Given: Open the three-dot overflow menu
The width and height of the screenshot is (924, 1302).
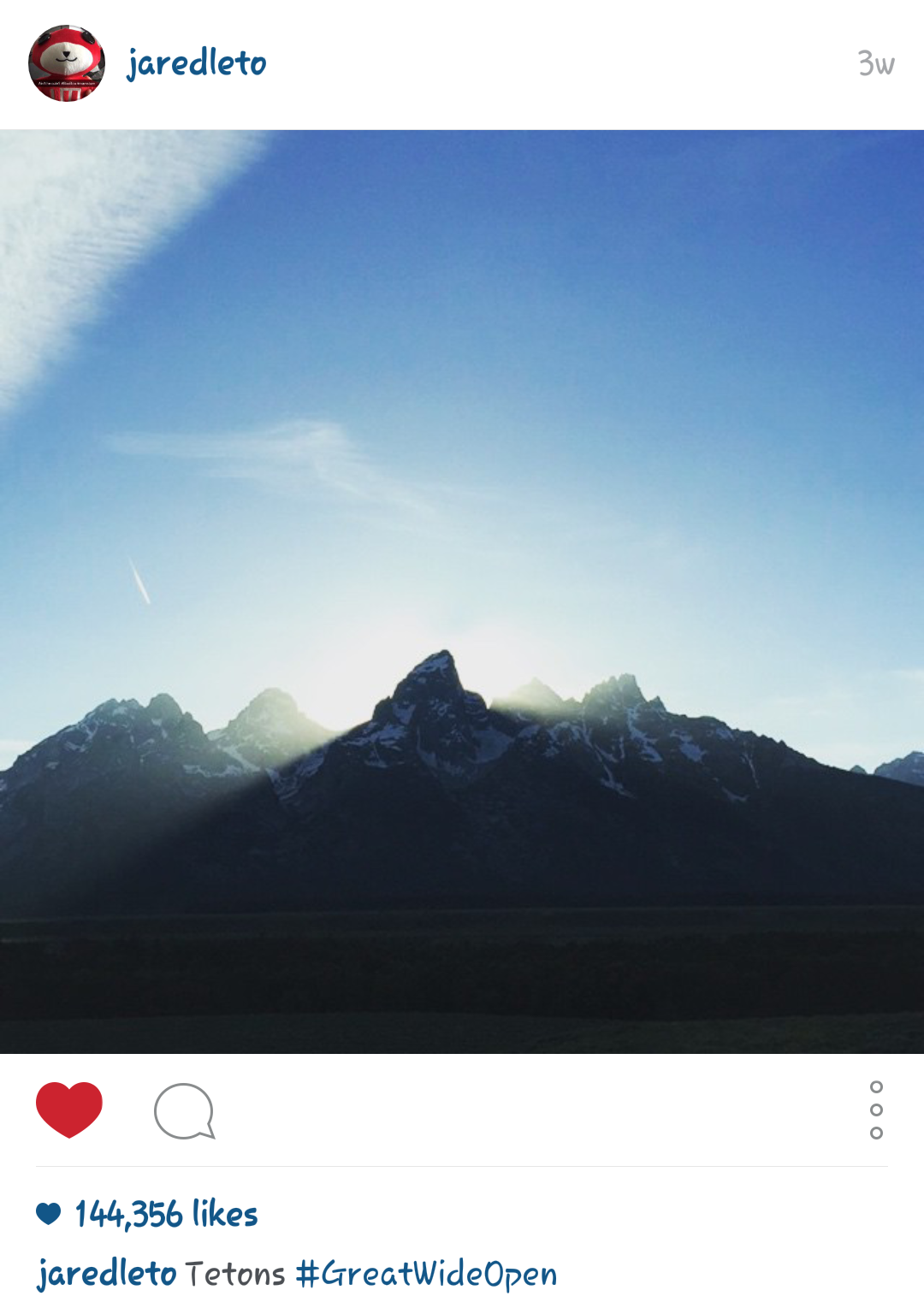Looking at the screenshot, I should pyautogui.click(x=876, y=1110).
